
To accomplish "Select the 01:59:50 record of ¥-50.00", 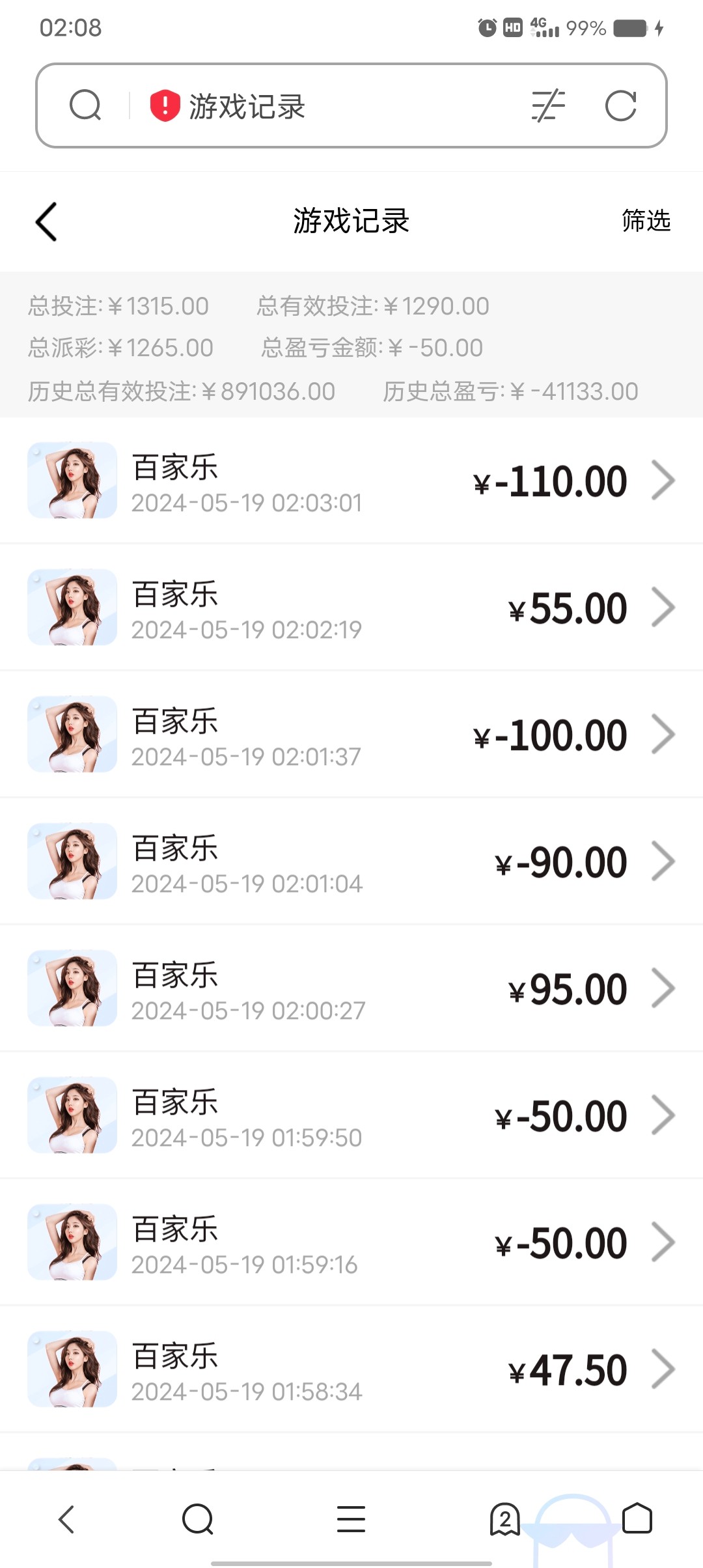I will (351, 1115).
